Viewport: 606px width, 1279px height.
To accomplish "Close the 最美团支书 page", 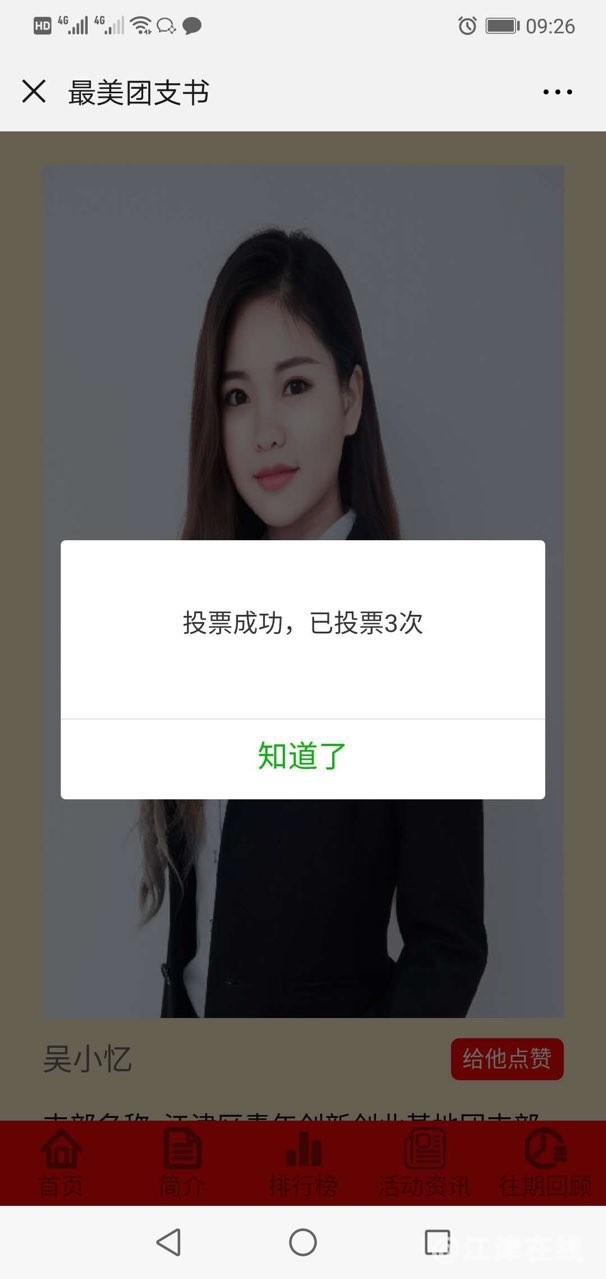I will [34, 92].
